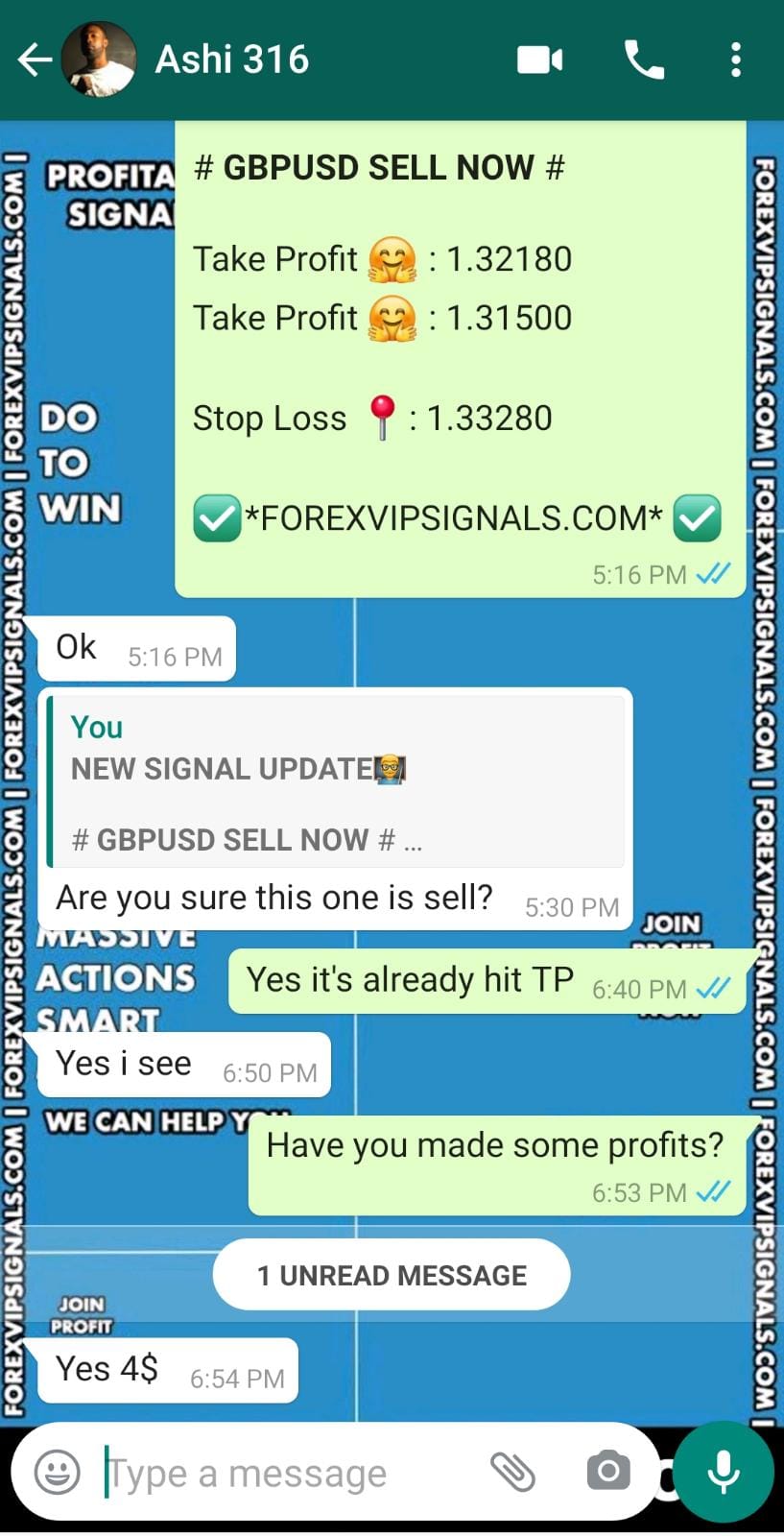Start a voice call with Ashi 316
Viewport: 784px width, 1536px height.
[644, 60]
